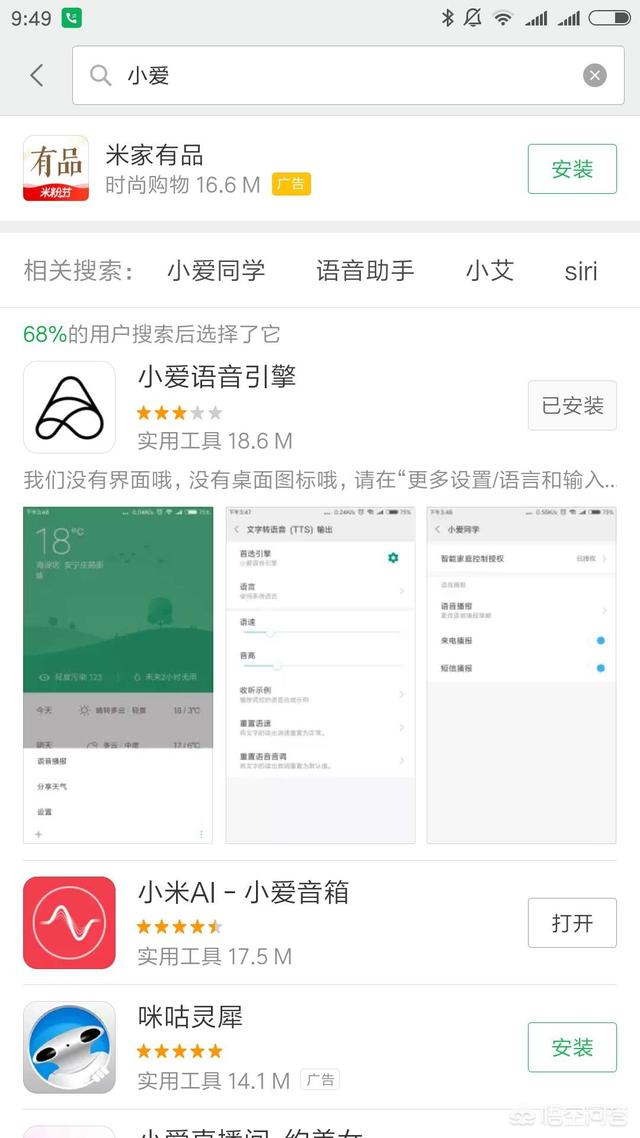
Task: Clear the search text with X
Action: click(595, 75)
